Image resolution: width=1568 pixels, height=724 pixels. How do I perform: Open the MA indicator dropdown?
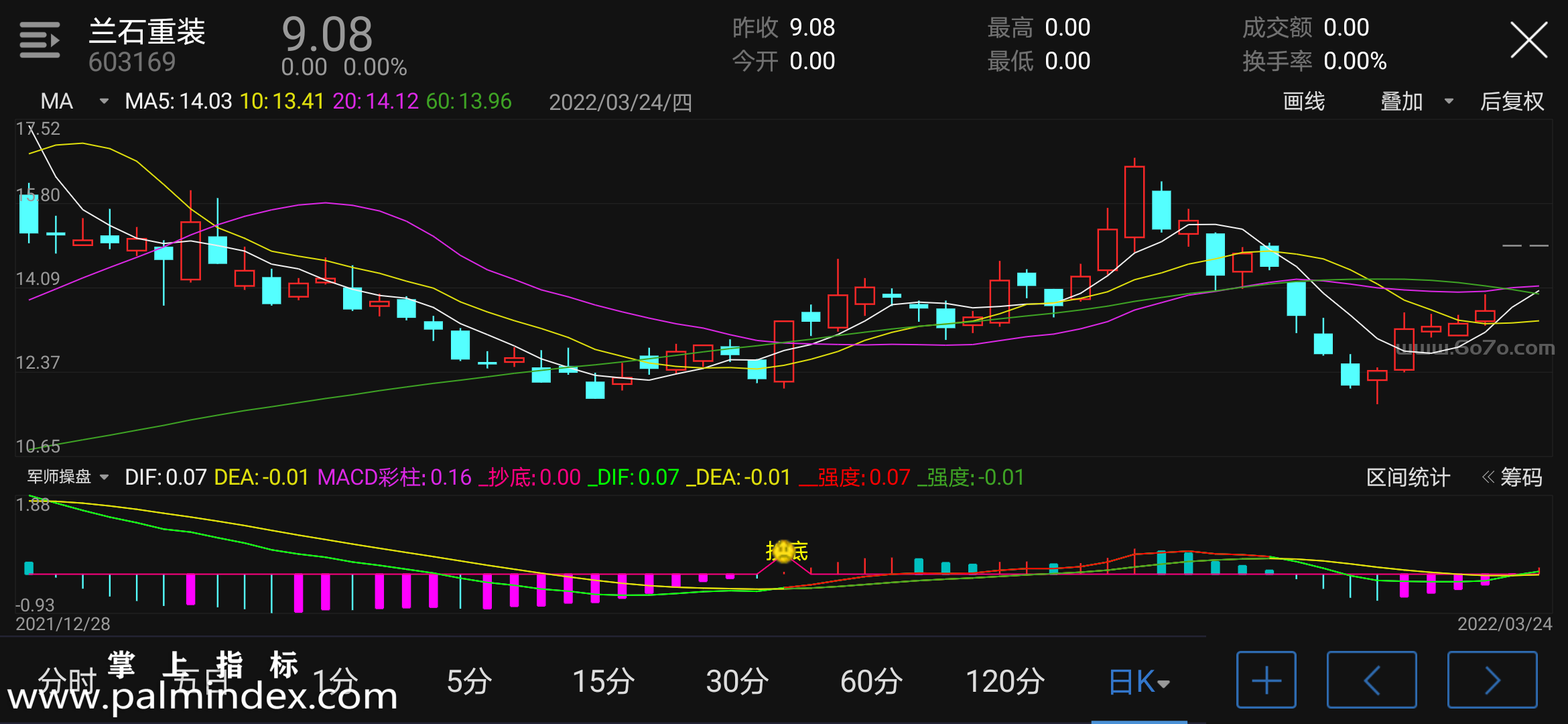point(74,101)
